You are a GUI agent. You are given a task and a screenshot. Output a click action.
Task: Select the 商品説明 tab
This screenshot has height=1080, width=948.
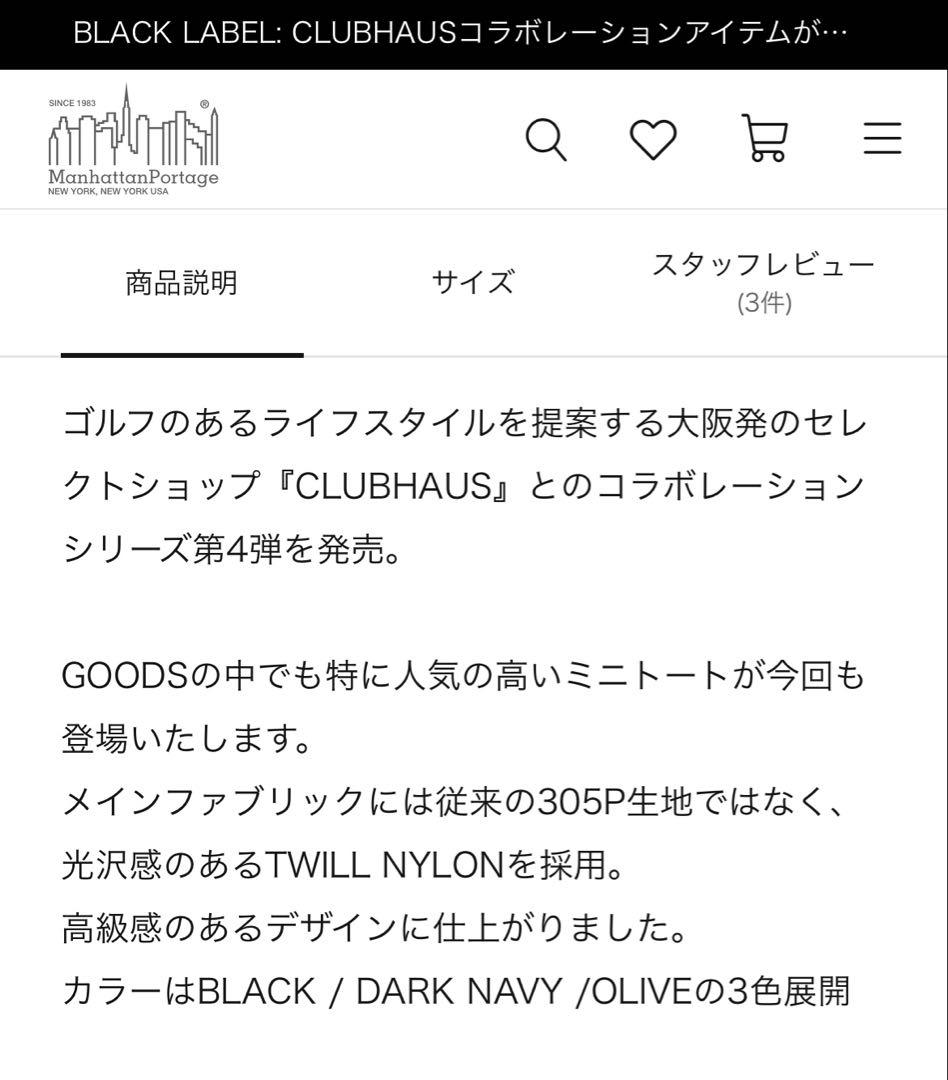point(182,283)
